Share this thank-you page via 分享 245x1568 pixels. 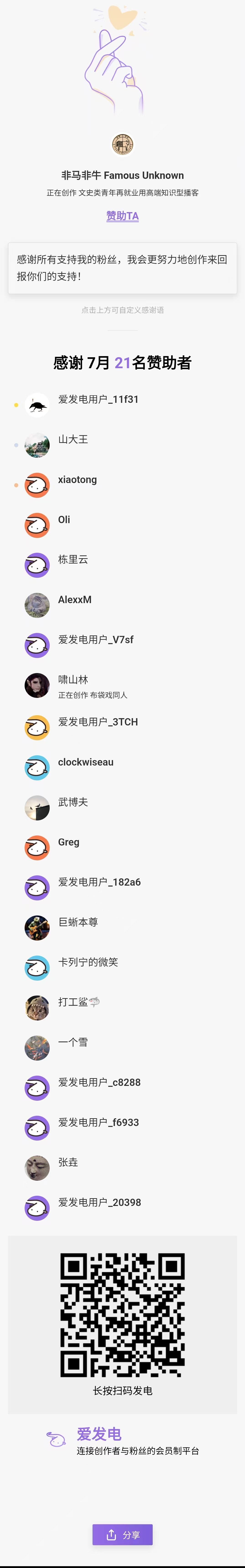pyautogui.click(x=123, y=1535)
